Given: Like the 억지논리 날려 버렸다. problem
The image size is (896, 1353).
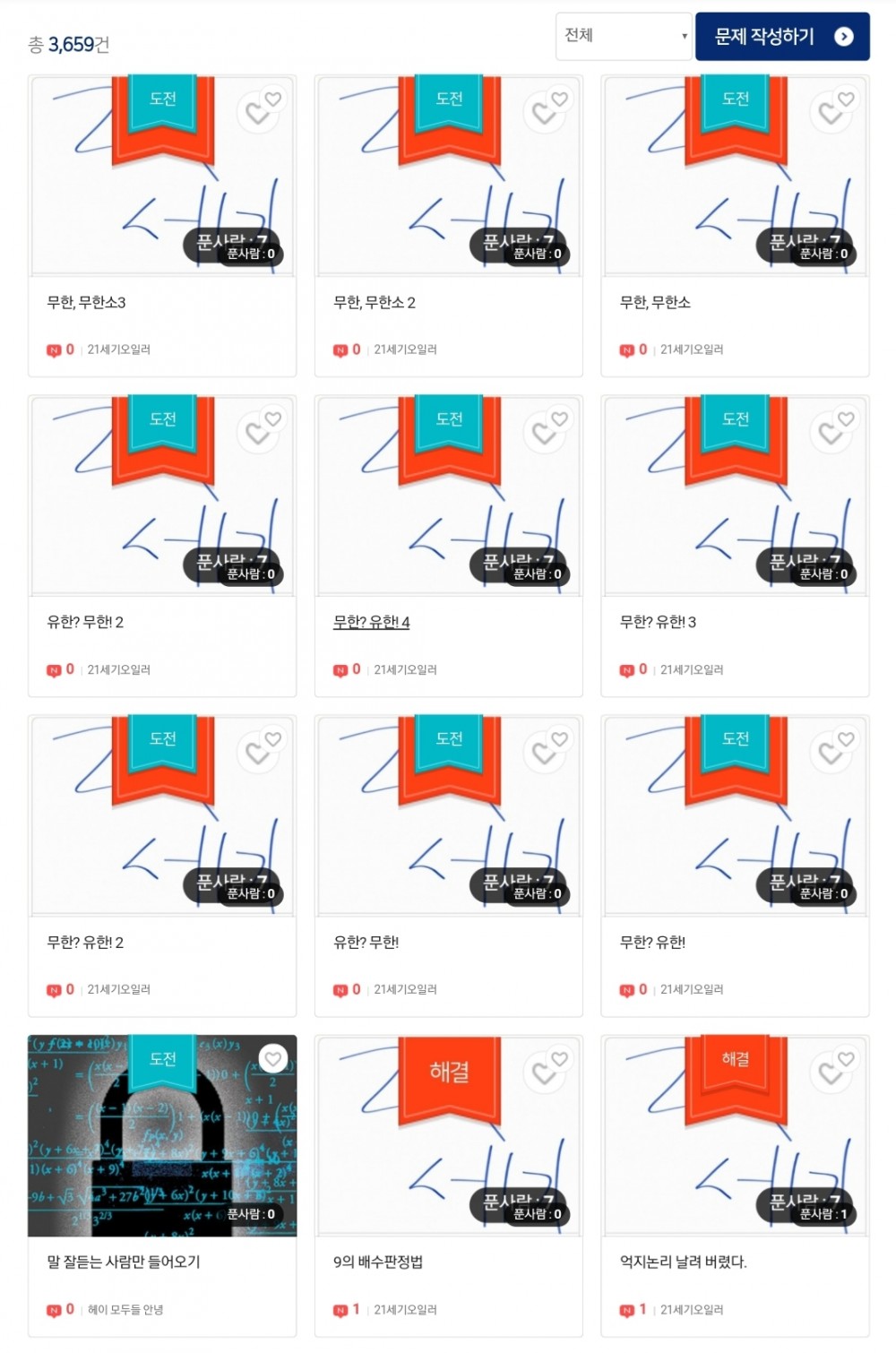Looking at the screenshot, I should point(846,1059).
